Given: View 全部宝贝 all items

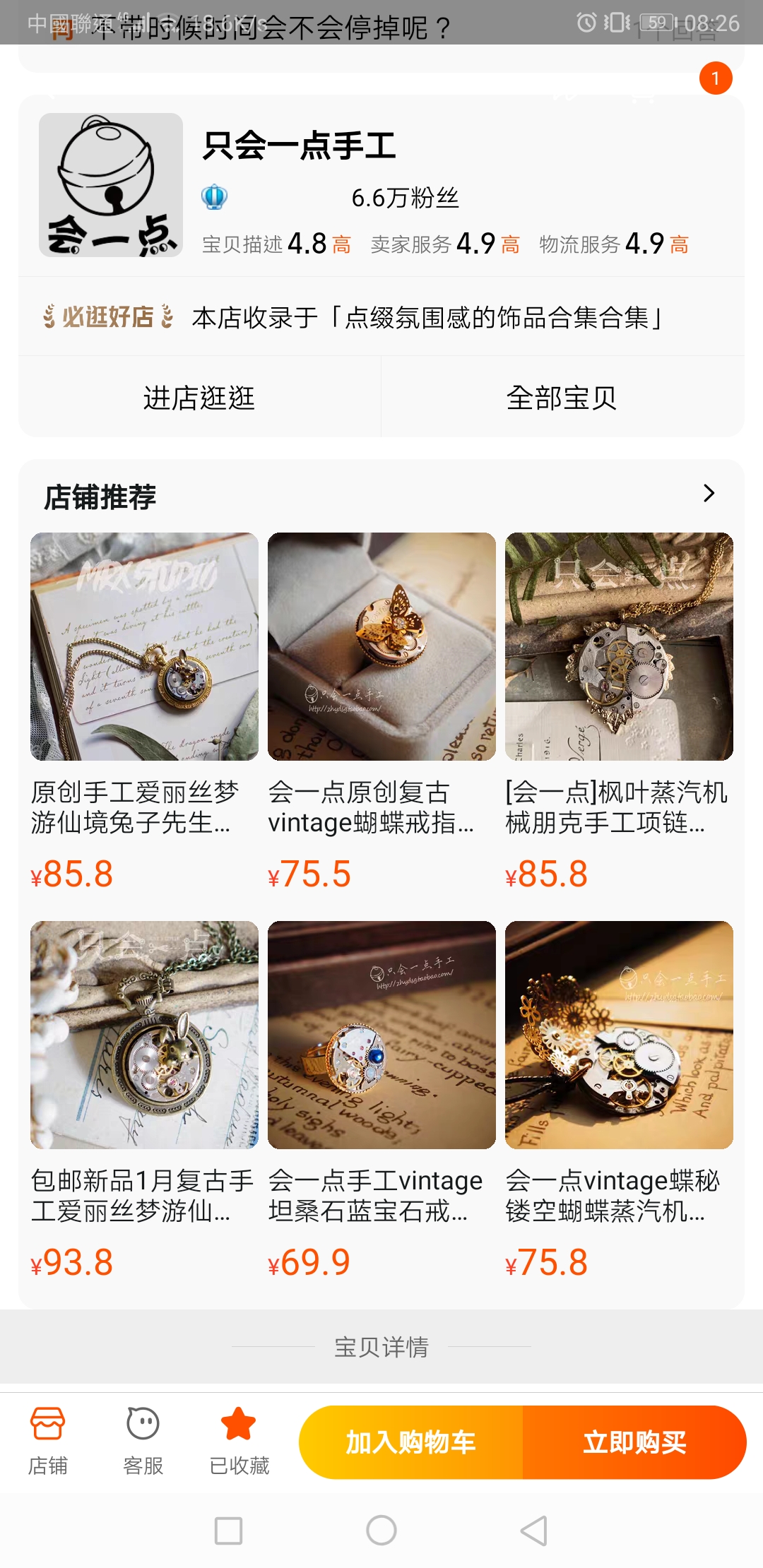Looking at the screenshot, I should point(562,398).
